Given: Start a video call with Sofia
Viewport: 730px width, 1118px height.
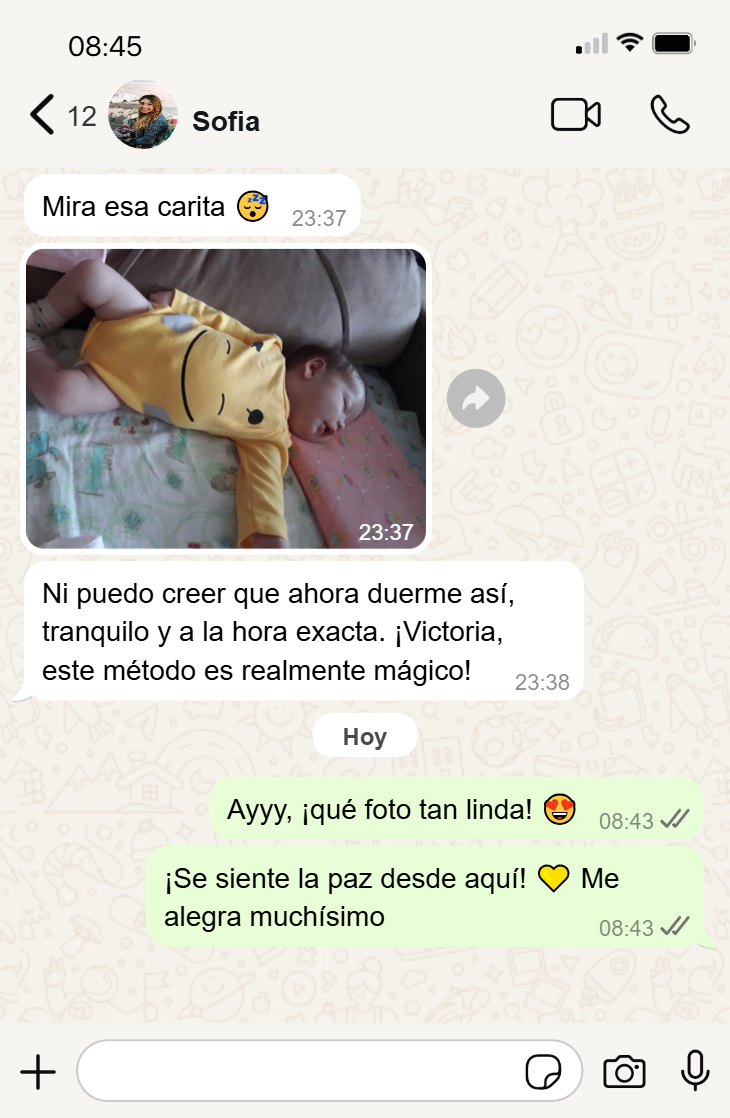Looking at the screenshot, I should [x=576, y=115].
